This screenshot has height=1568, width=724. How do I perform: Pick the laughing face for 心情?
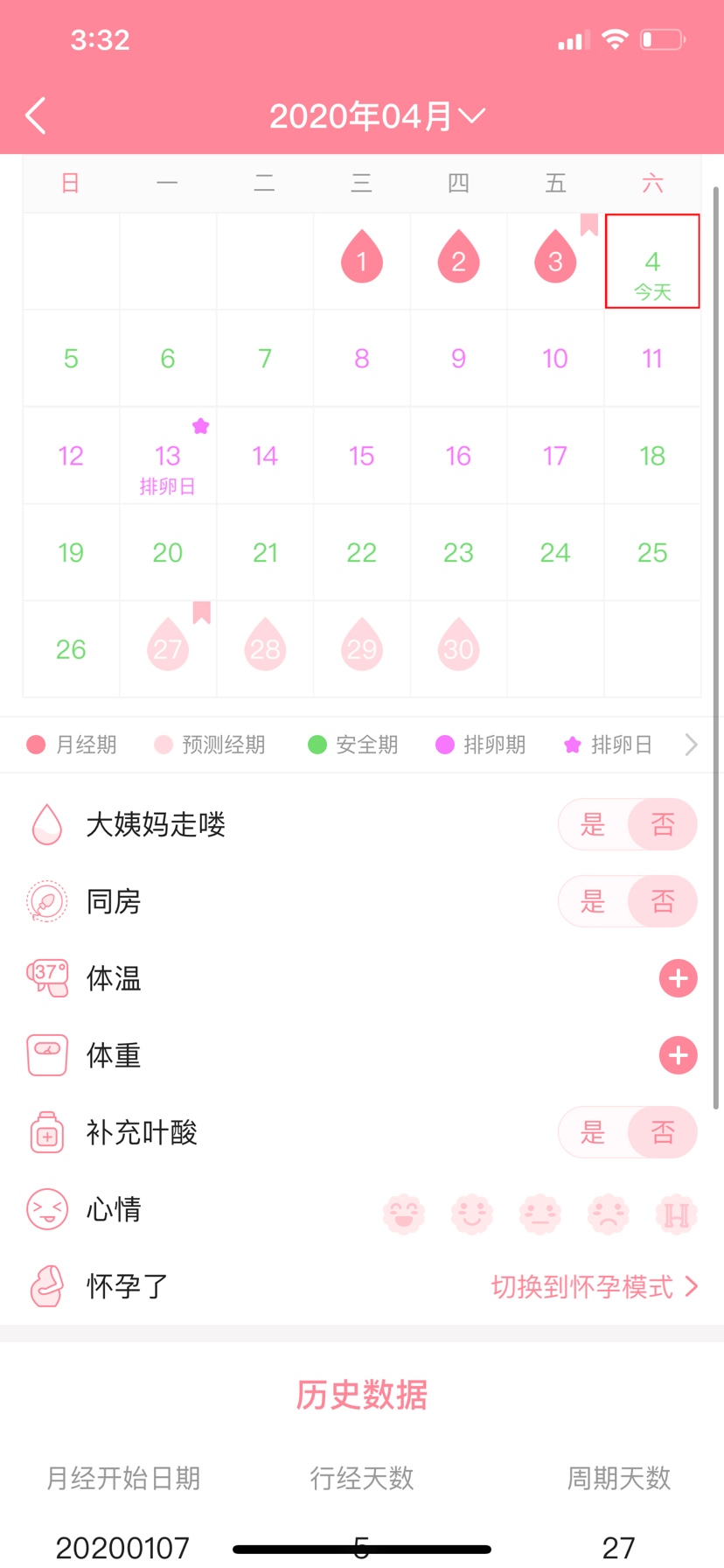click(404, 1214)
